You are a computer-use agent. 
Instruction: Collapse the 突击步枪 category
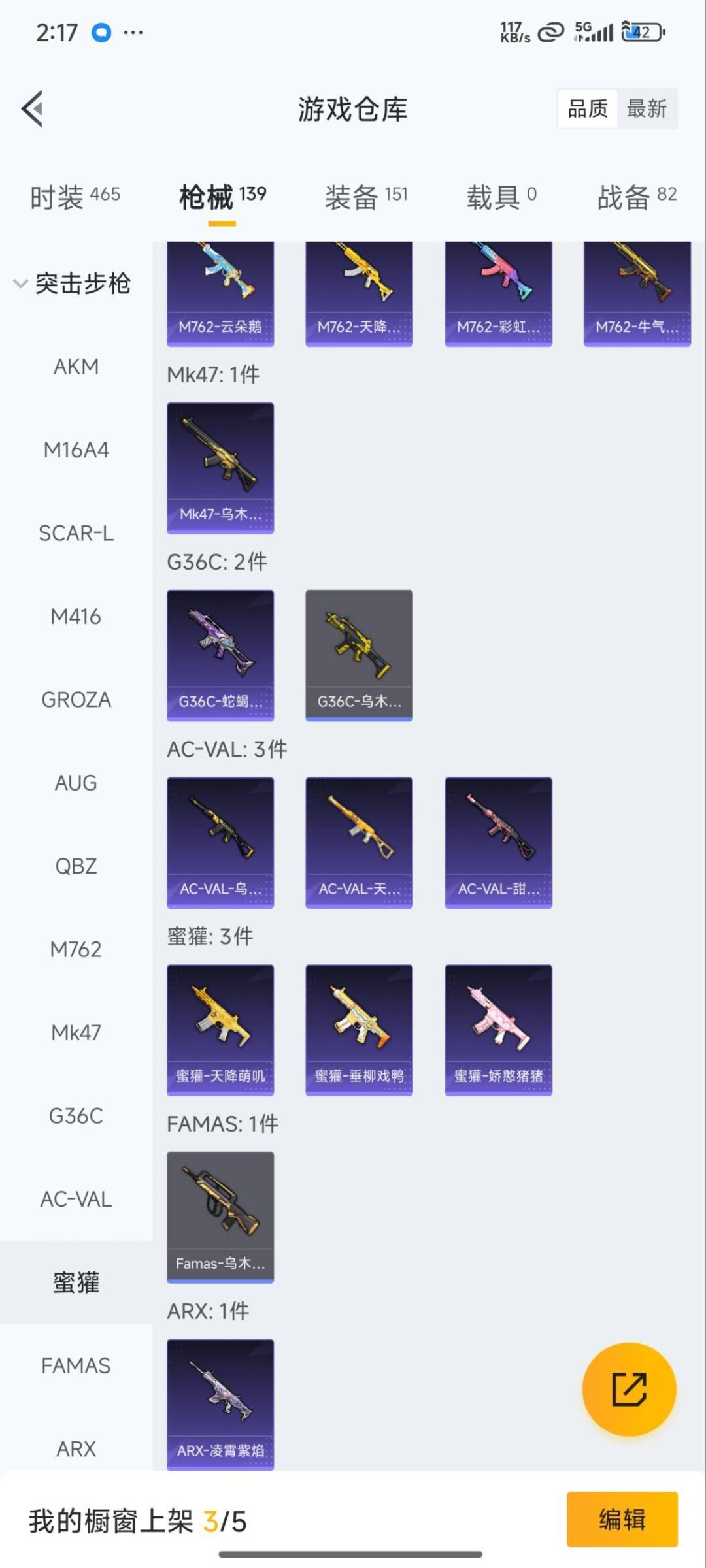pyautogui.click(x=73, y=284)
